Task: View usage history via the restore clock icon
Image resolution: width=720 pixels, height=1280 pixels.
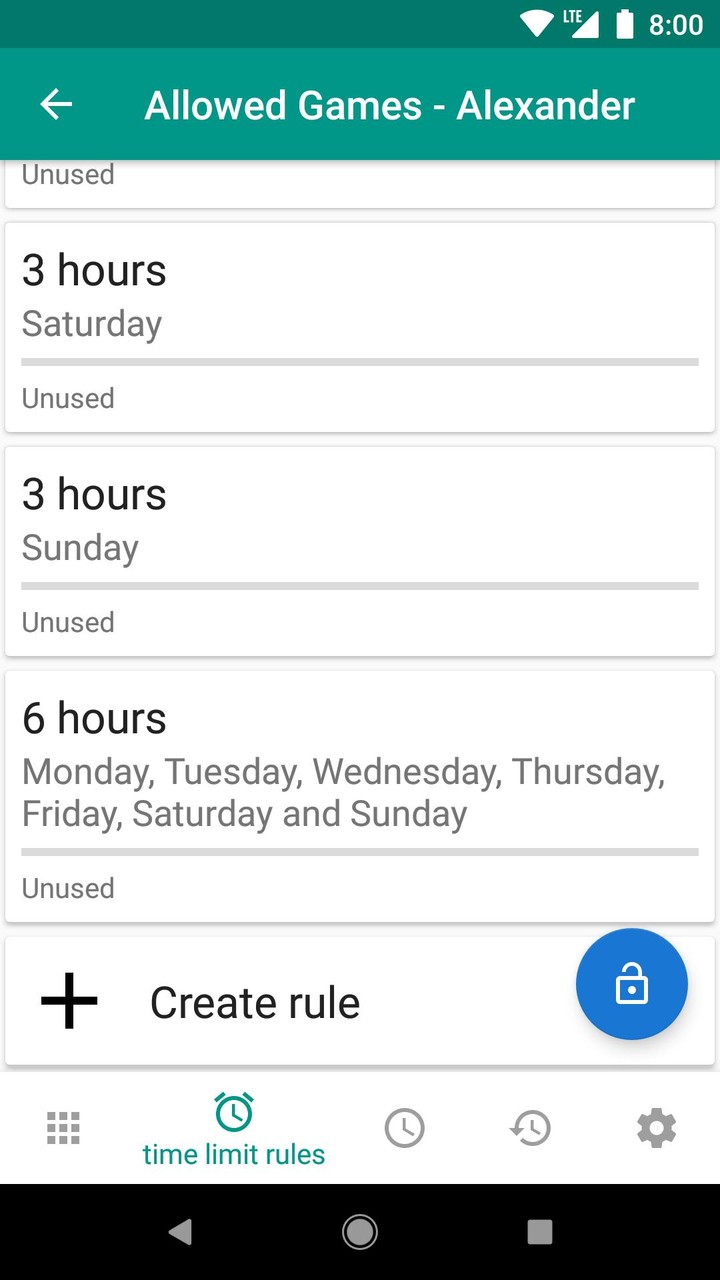Action: click(530, 1127)
